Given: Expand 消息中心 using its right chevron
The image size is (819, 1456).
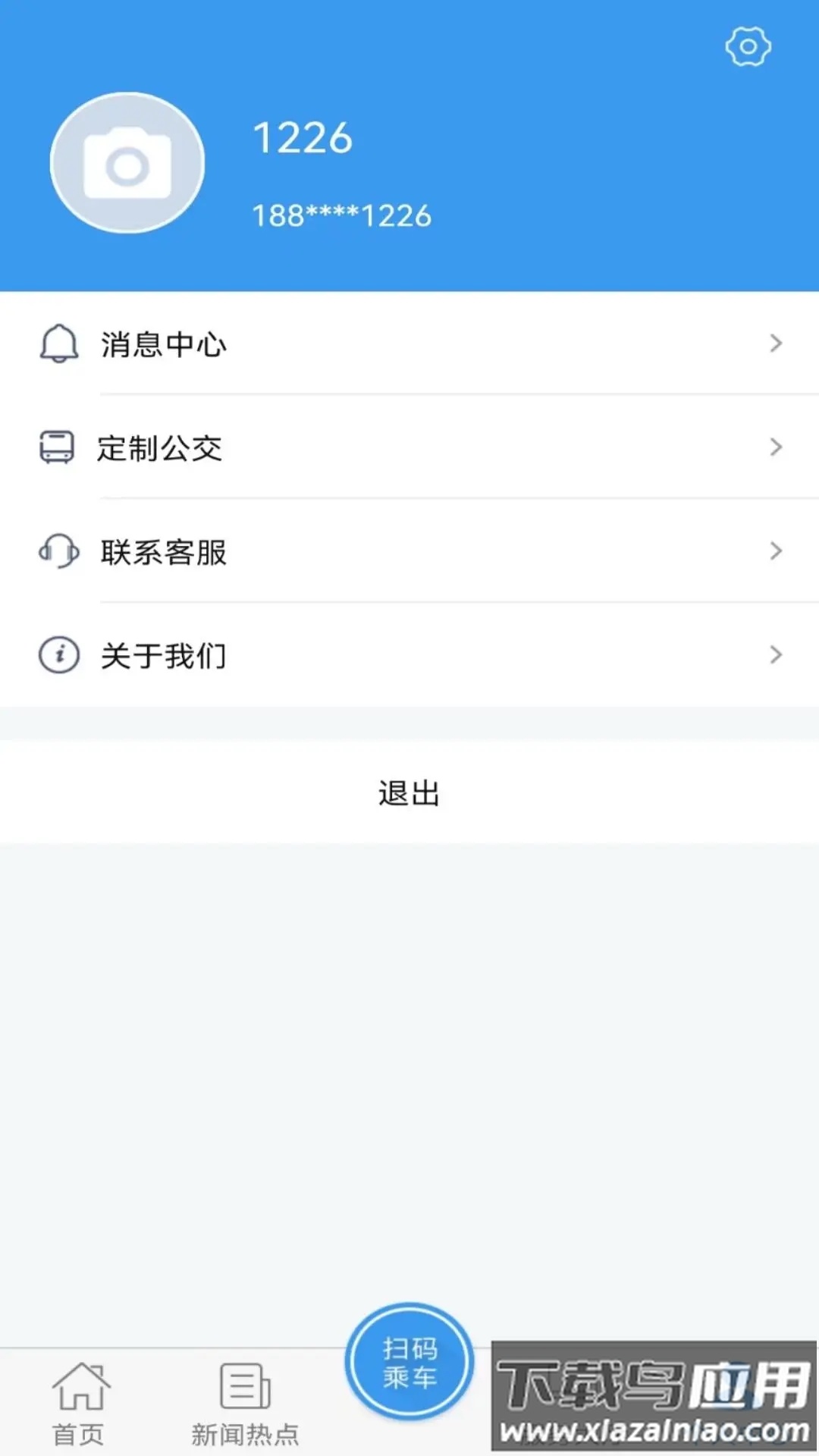Looking at the screenshot, I should (x=777, y=344).
